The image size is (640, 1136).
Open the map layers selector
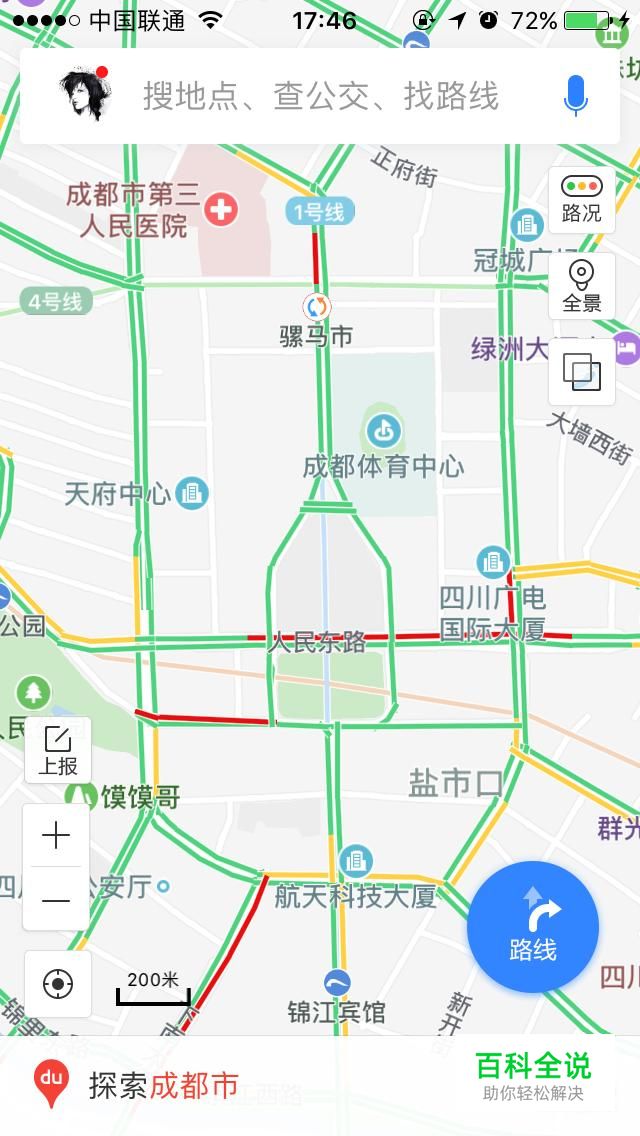(581, 372)
